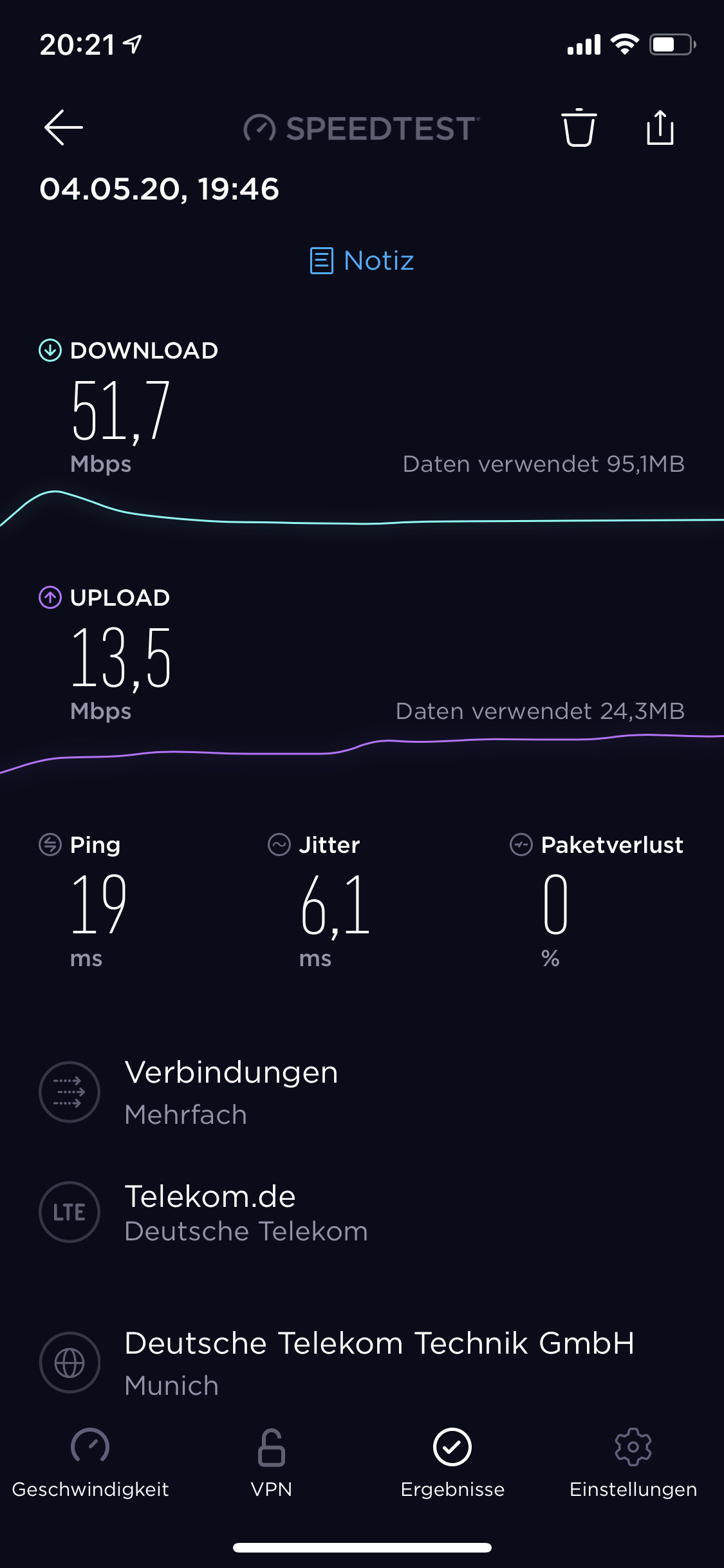Go back with the arrow icon
724x1568 pixels.
(63, 127)
